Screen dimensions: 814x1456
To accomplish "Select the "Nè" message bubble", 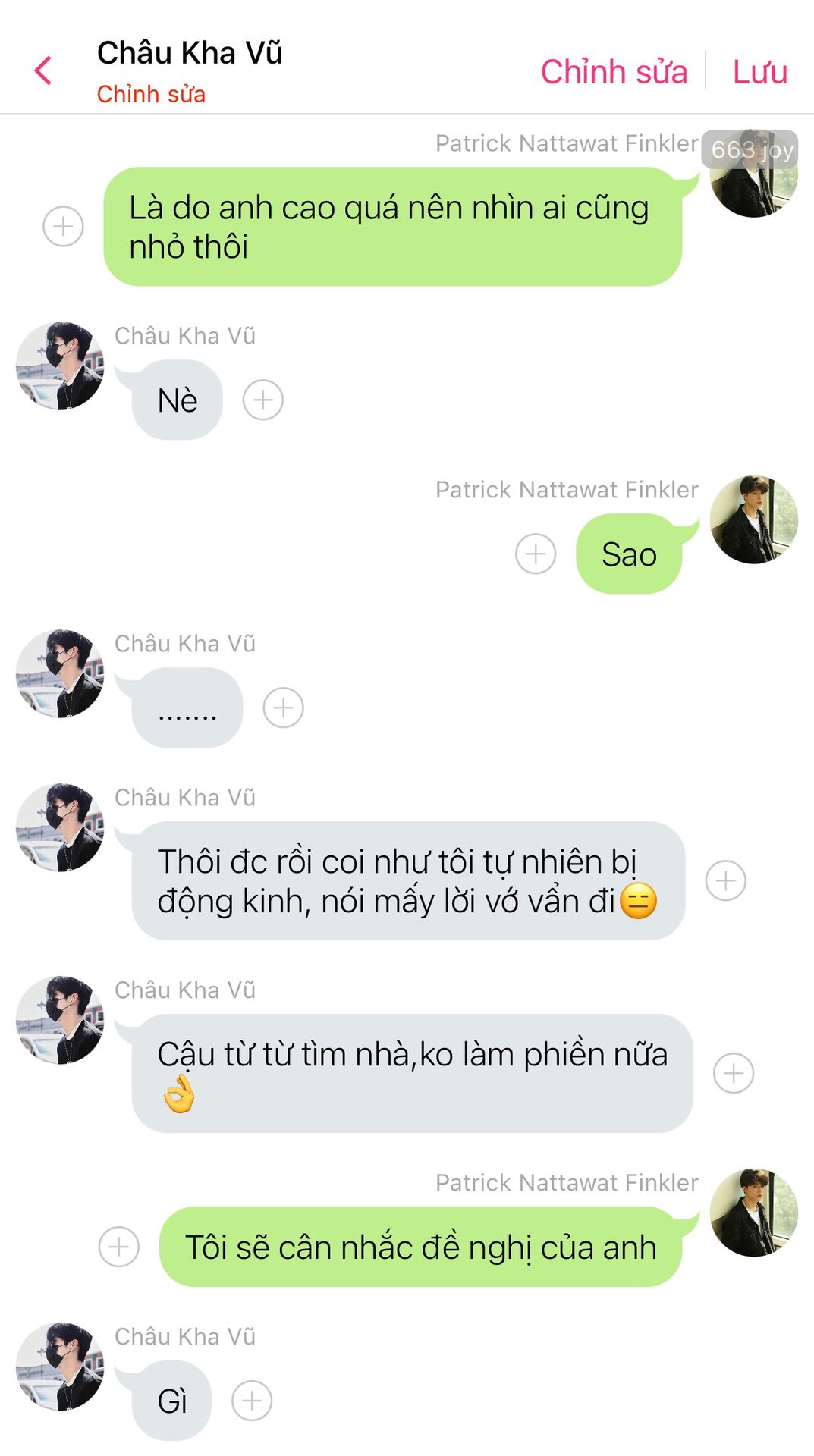I will coord(178,400).
